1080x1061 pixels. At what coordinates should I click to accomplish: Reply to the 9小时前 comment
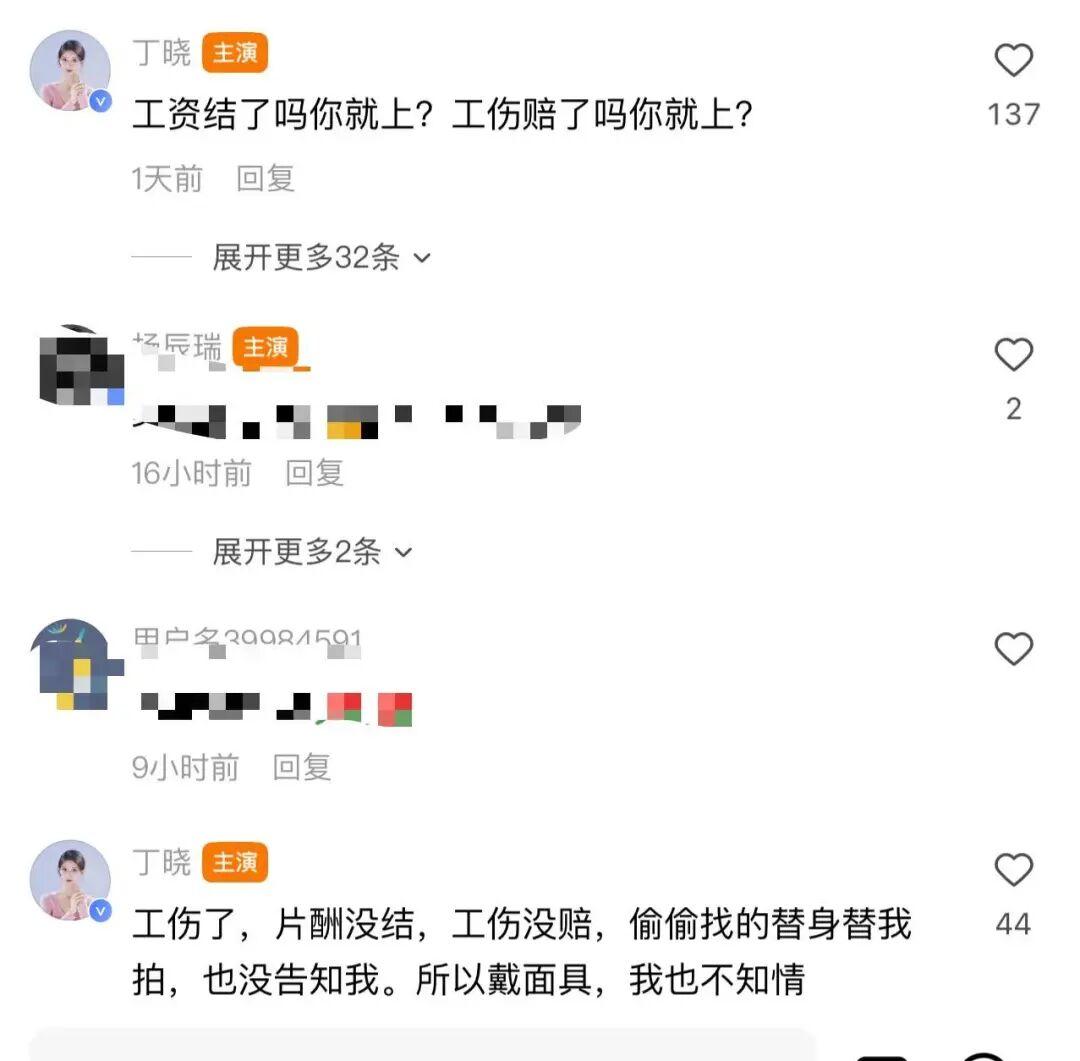pyautogui.click(x=302, y=767)
